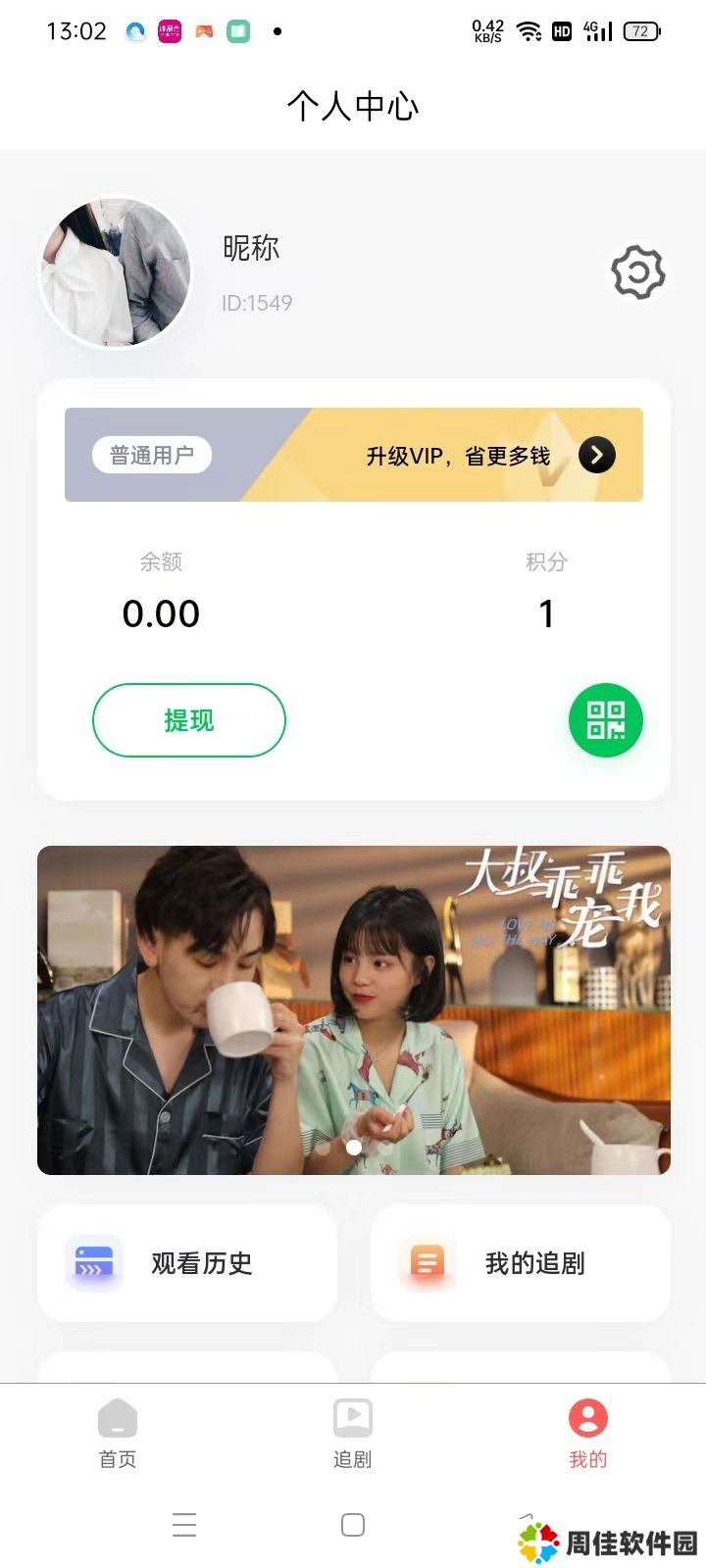
Task: Switch to the 追剧 tab
Action: click(352, 1433)
